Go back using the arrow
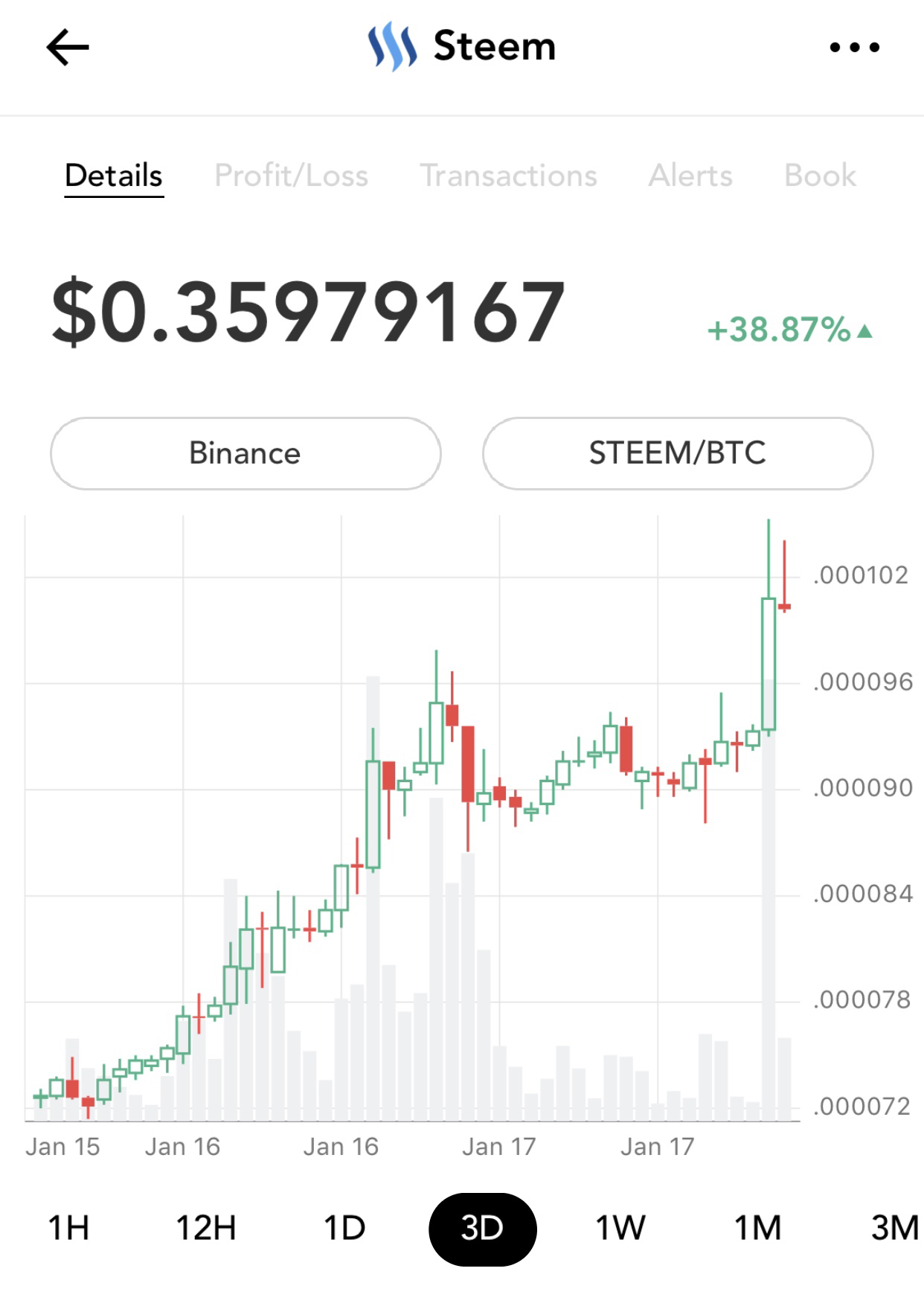This screenshot has width=924, height=1312. (68, 48)
